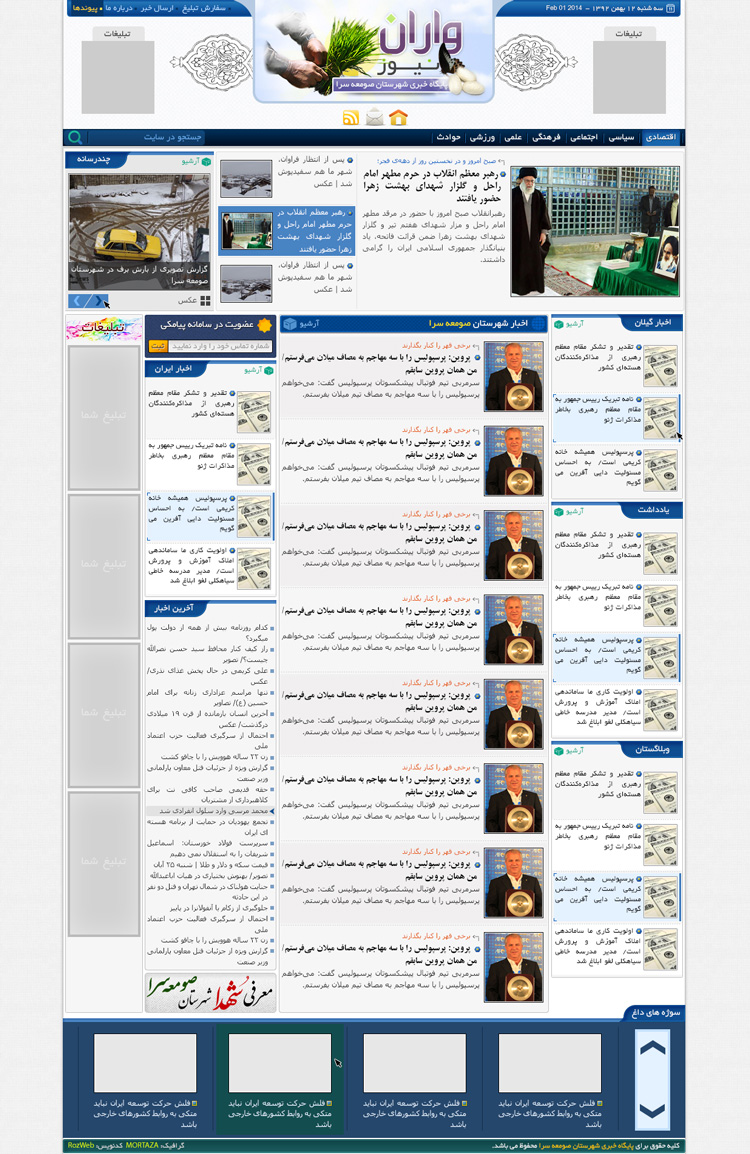Tap the search magnifier icon

click(74, 137)
